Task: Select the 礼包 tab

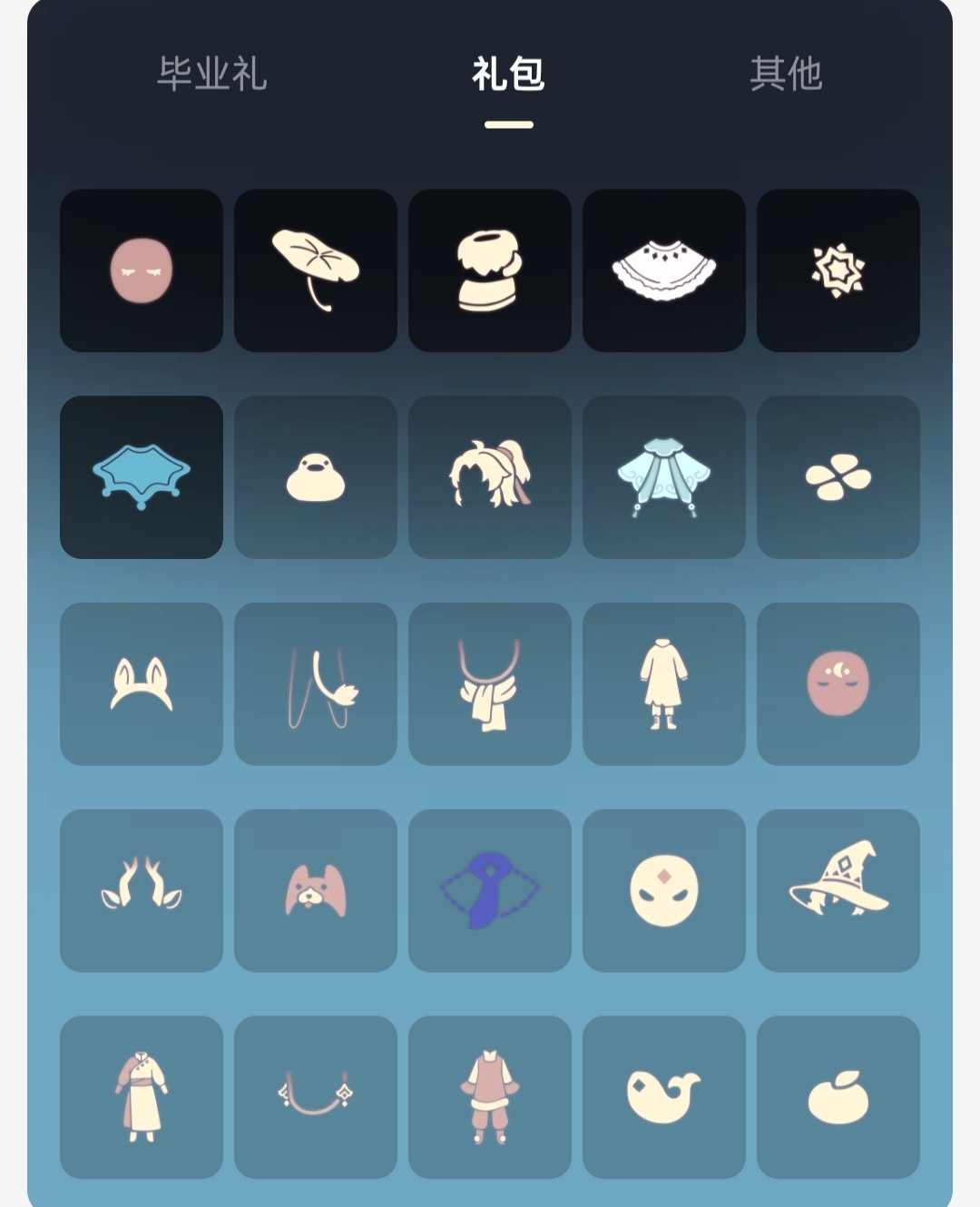Action: point(508,74)
